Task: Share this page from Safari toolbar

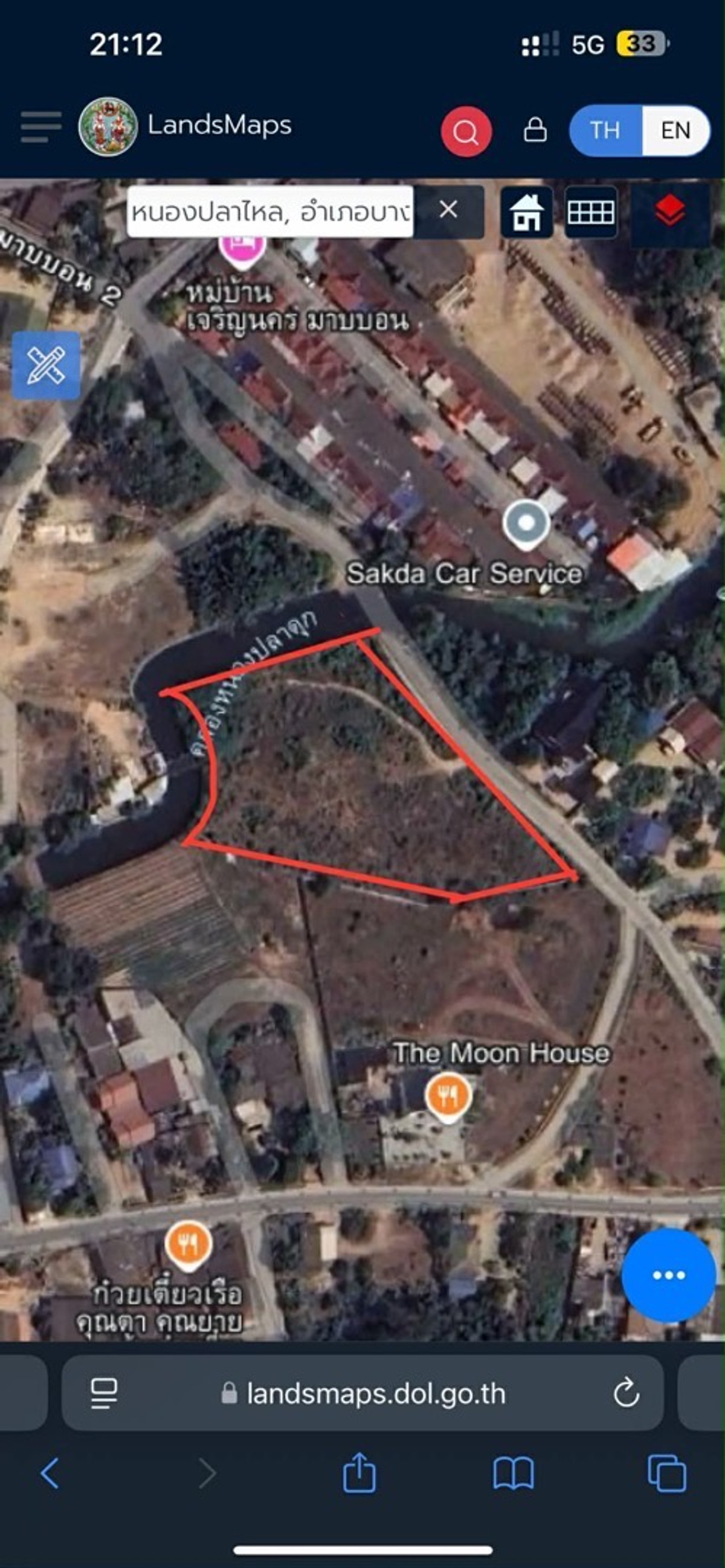Action: 359,1474
